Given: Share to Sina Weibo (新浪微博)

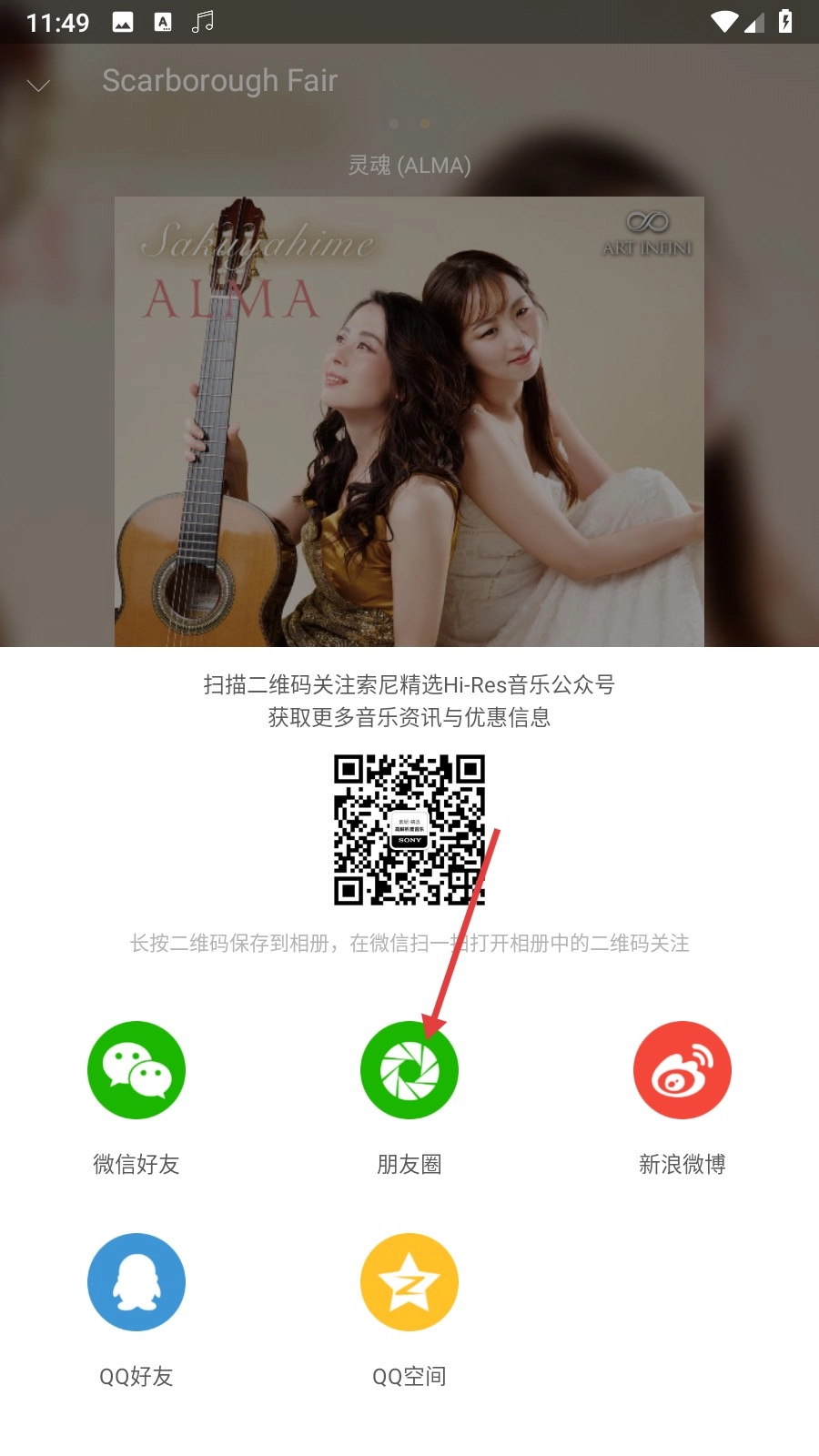Looking at the screenshot, I should tap(682, 1070).
